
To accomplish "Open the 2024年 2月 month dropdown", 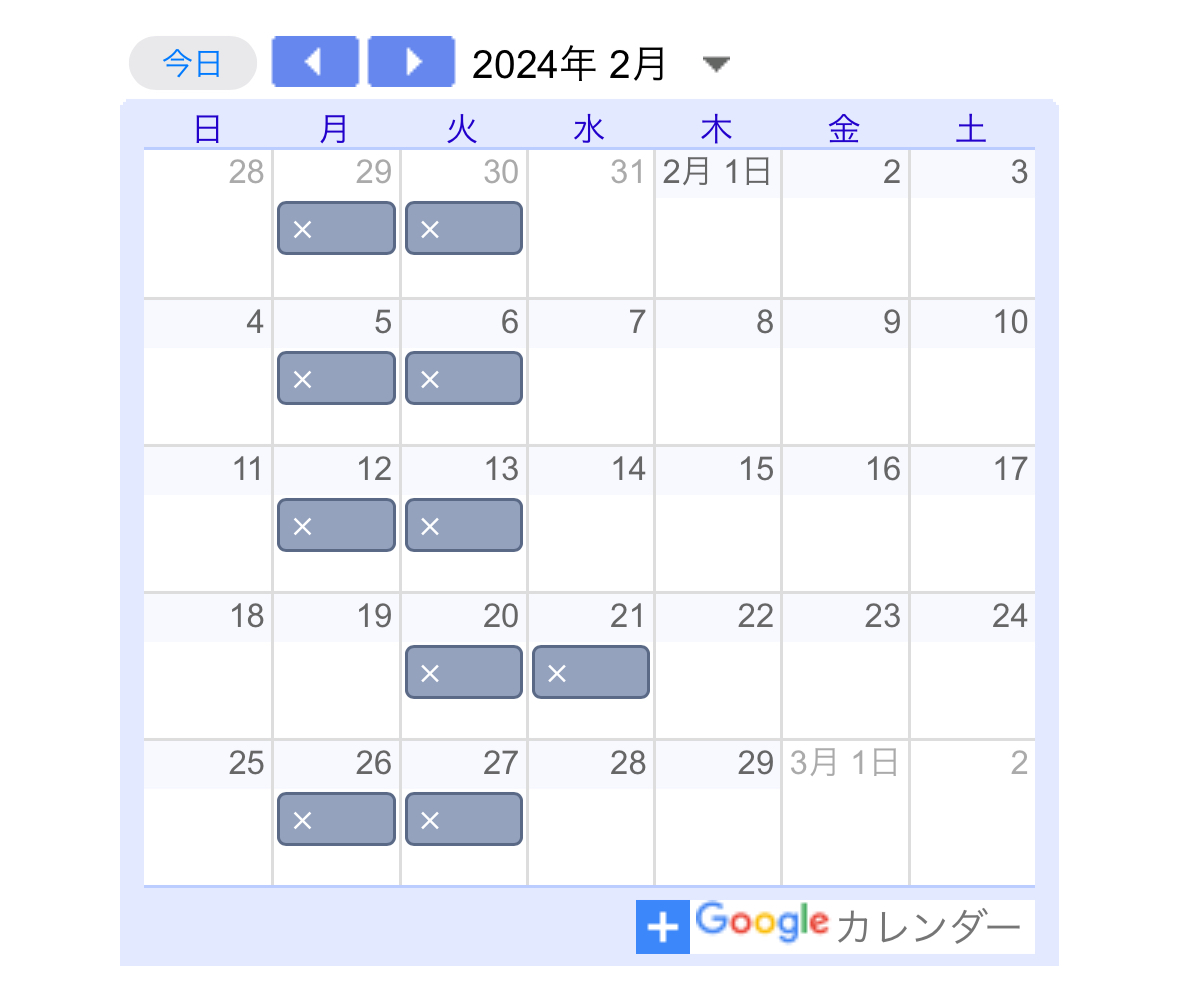I will [x=716, y=65].
